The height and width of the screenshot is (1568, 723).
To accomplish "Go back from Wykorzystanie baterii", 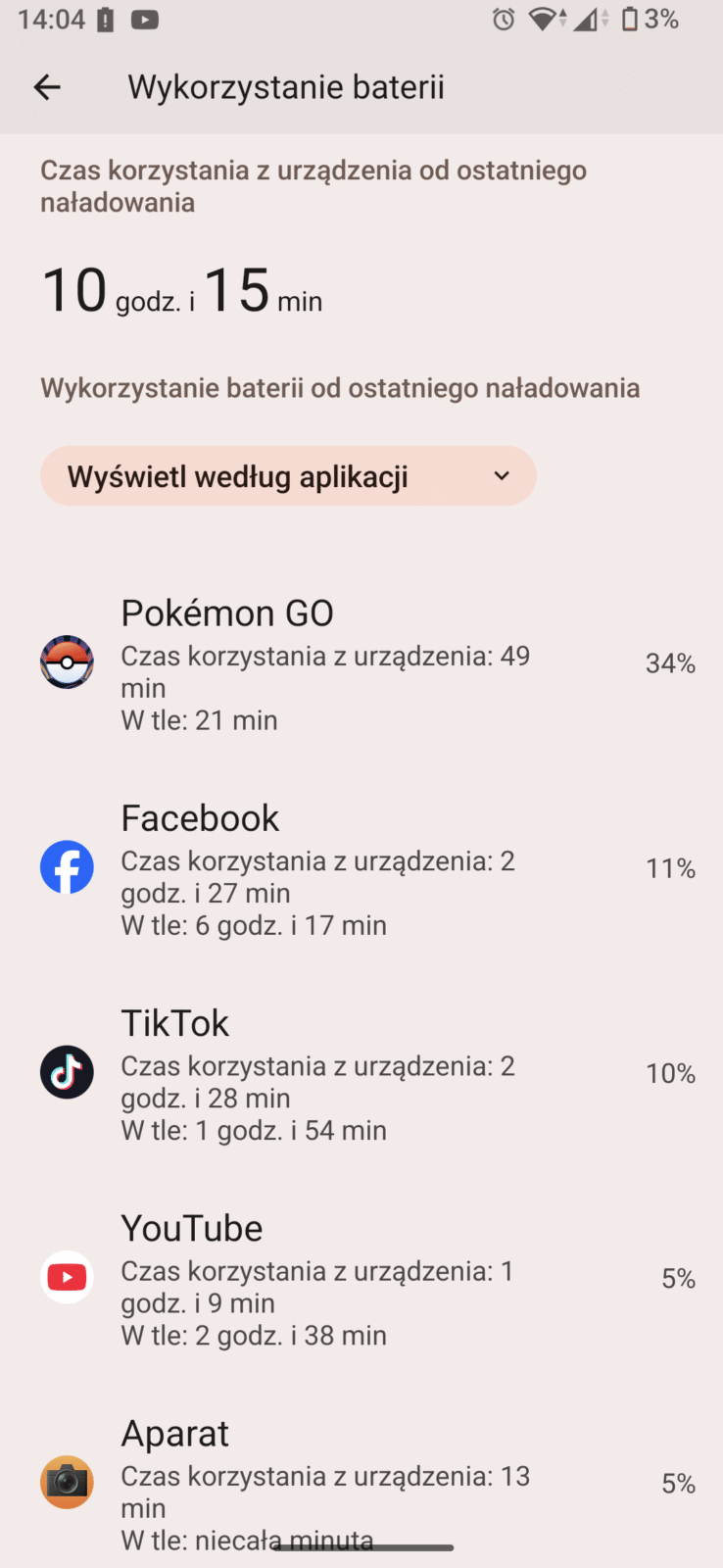I will pos(47,87).
